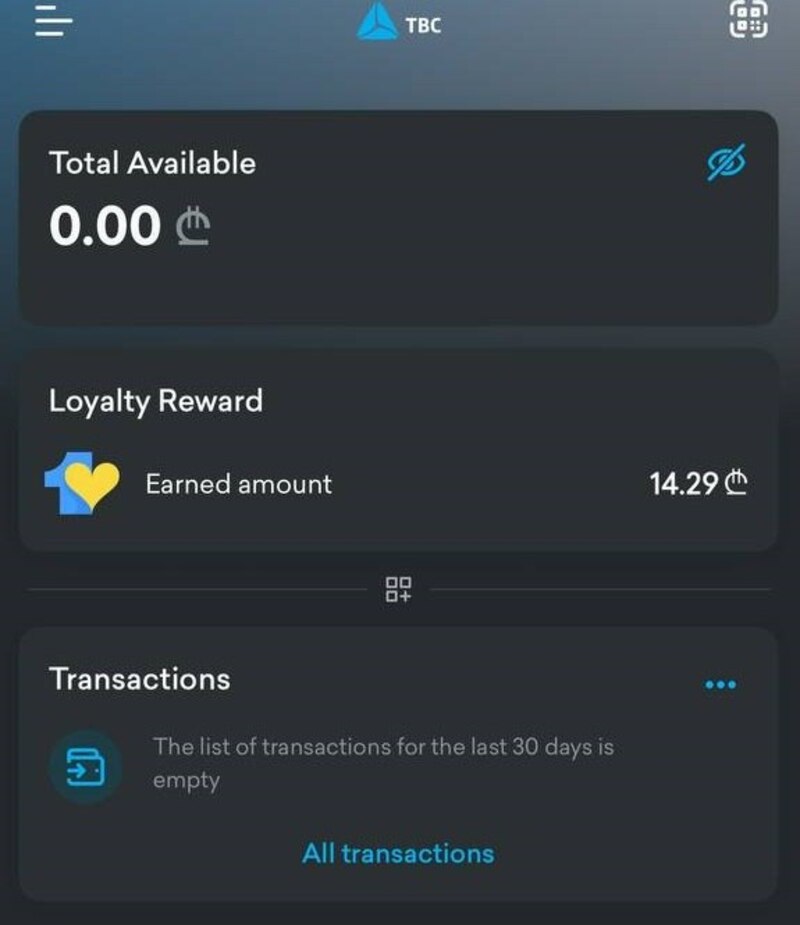Open the Loyalty Reward earned amount card
Viewport: 800px width, 925px height.
(x=398, y=484)
